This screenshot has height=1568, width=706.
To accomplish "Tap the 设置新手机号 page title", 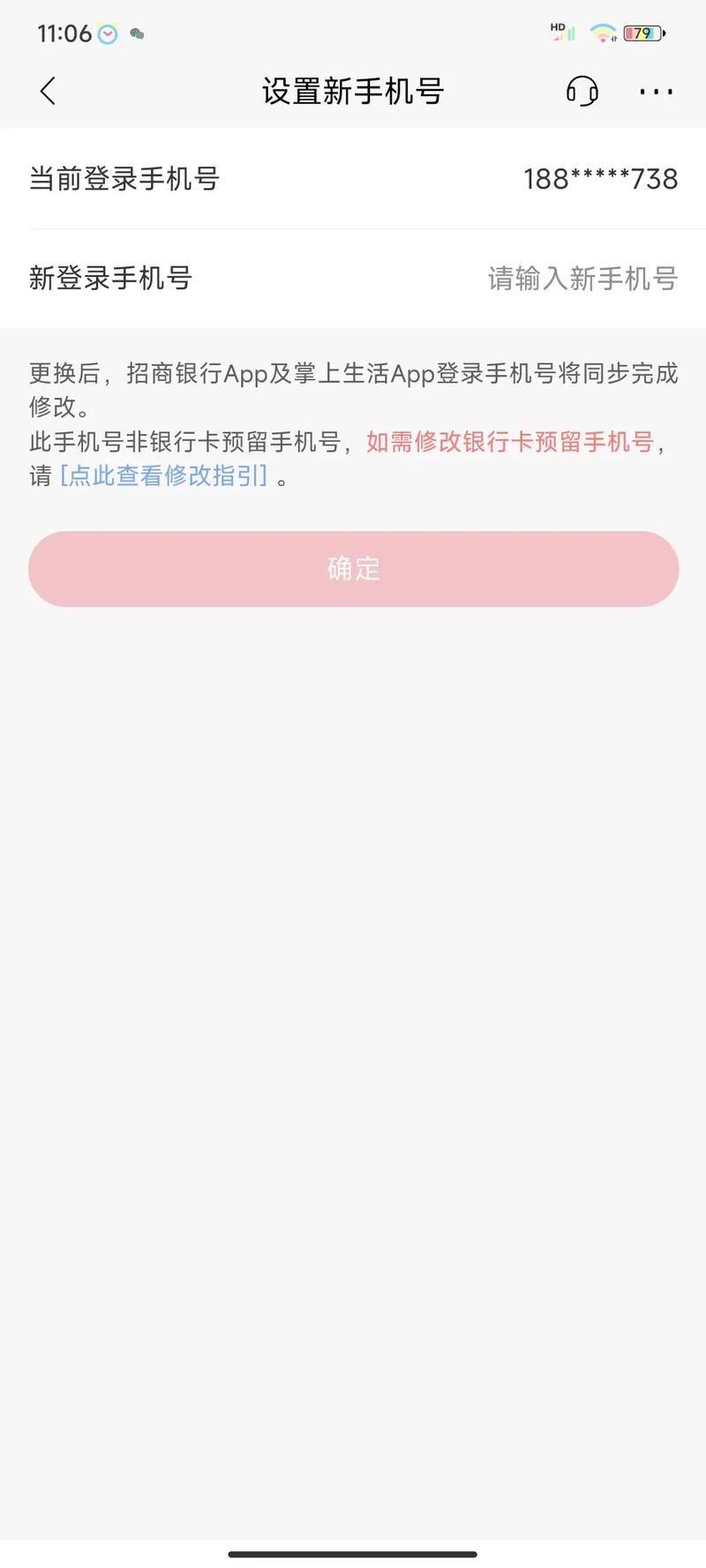I will (x=353, y=91).
